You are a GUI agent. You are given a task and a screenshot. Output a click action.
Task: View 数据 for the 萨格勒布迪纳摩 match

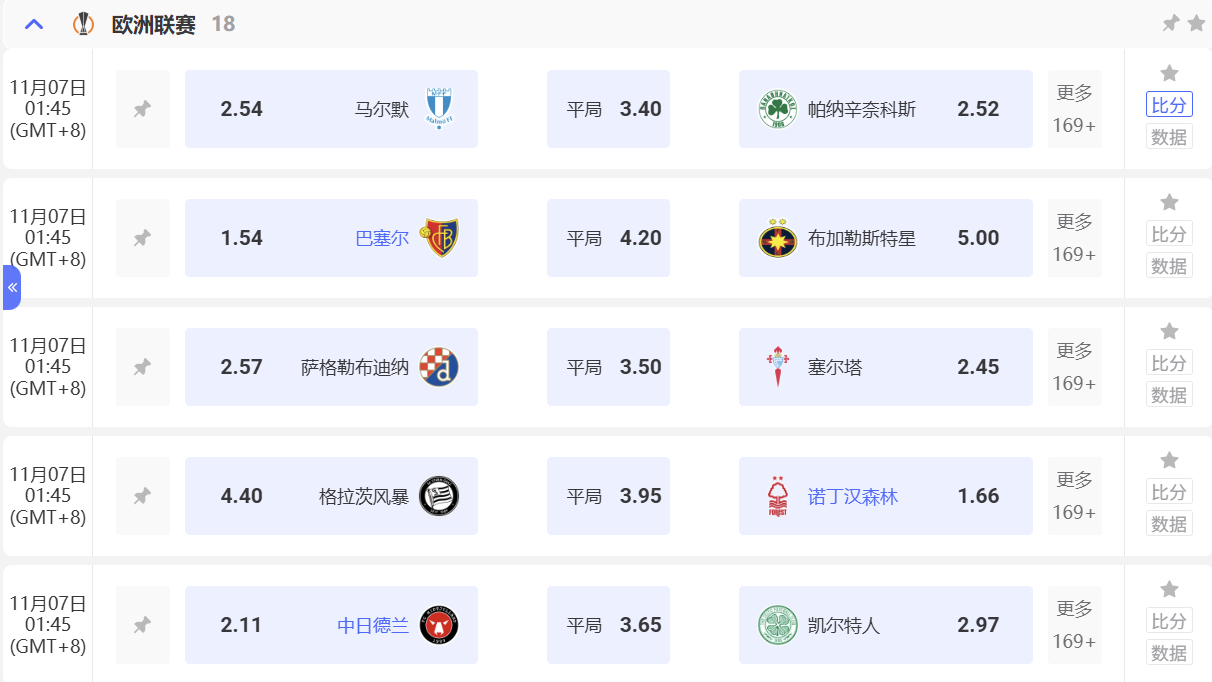point(1168,395)
